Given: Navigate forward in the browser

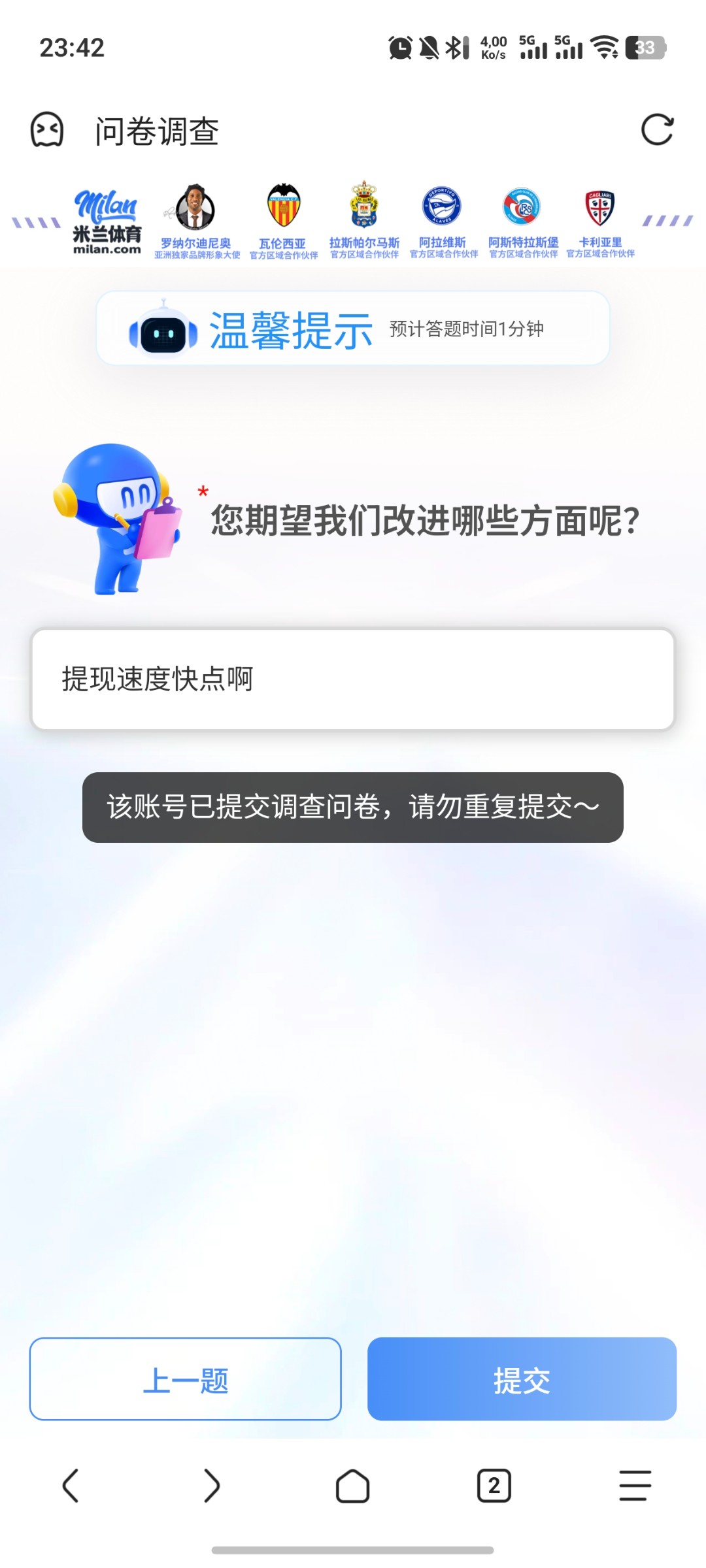Looking at the screenshot, I should [211, 1486].
